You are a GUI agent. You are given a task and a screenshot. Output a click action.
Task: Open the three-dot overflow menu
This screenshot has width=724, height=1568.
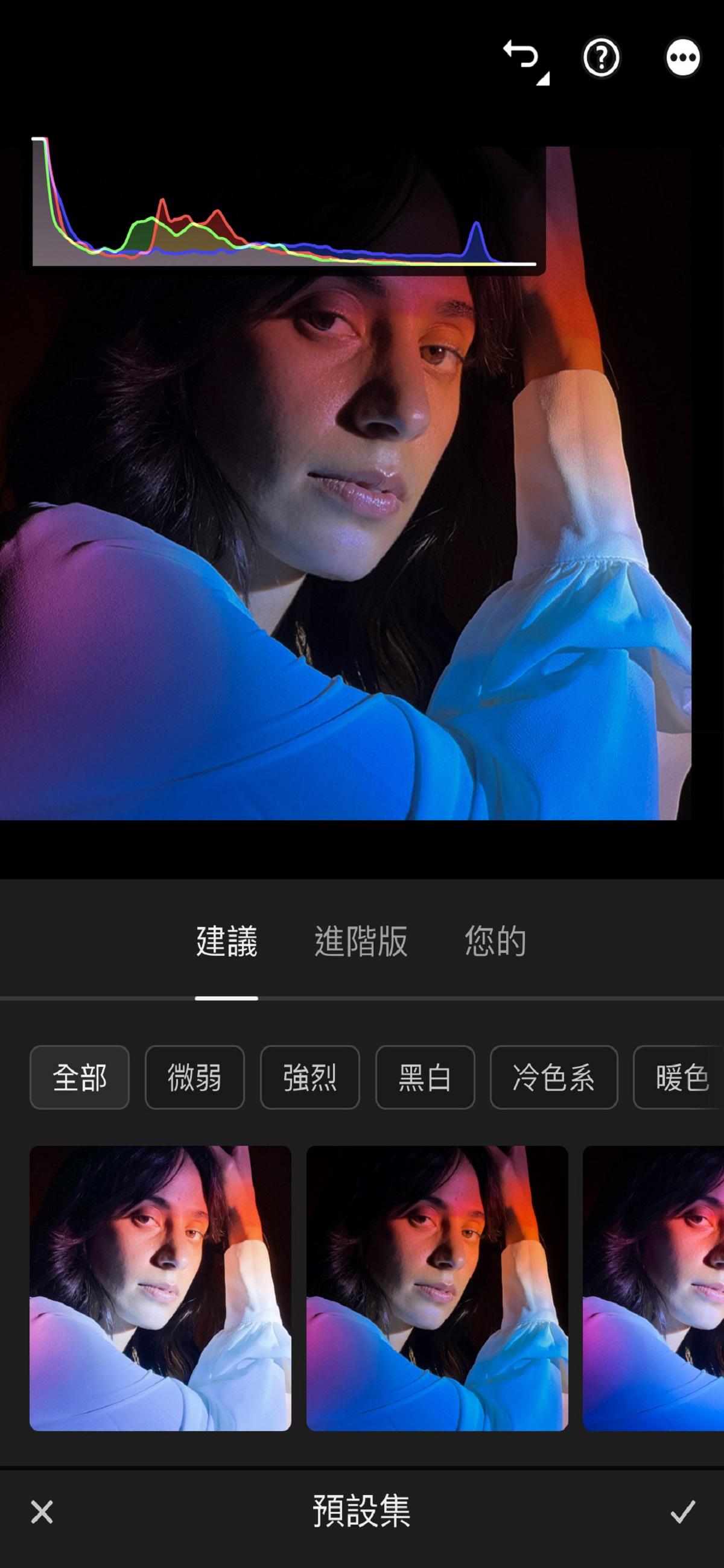click(x=683, y=58)
